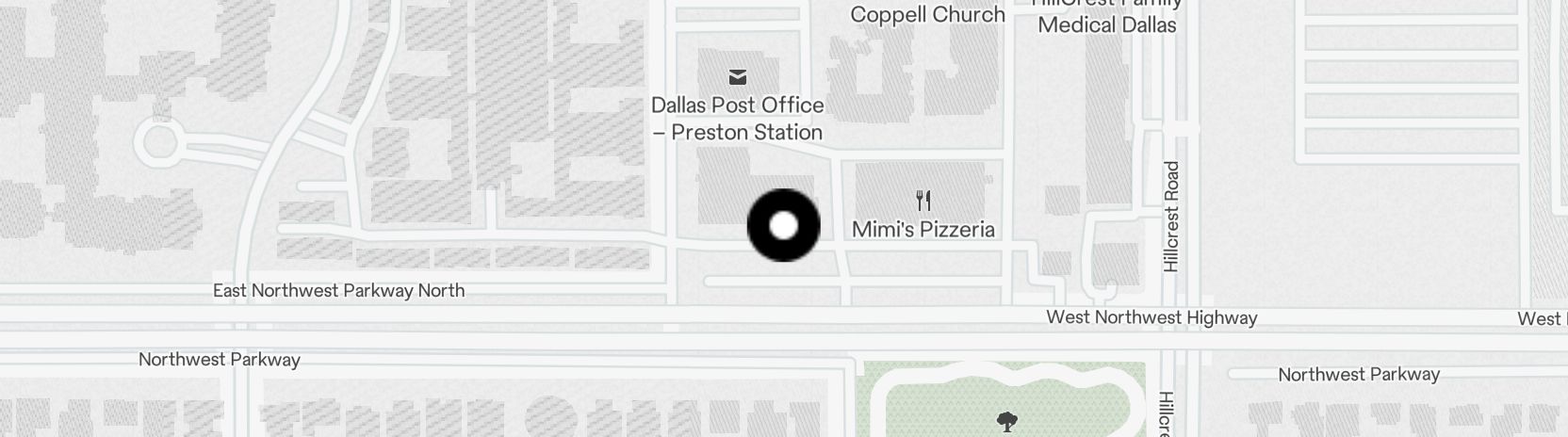Open Dallas Post Office – Preston Station marker
This screenshot has width=1568, height=437.
tap(738, 77)
